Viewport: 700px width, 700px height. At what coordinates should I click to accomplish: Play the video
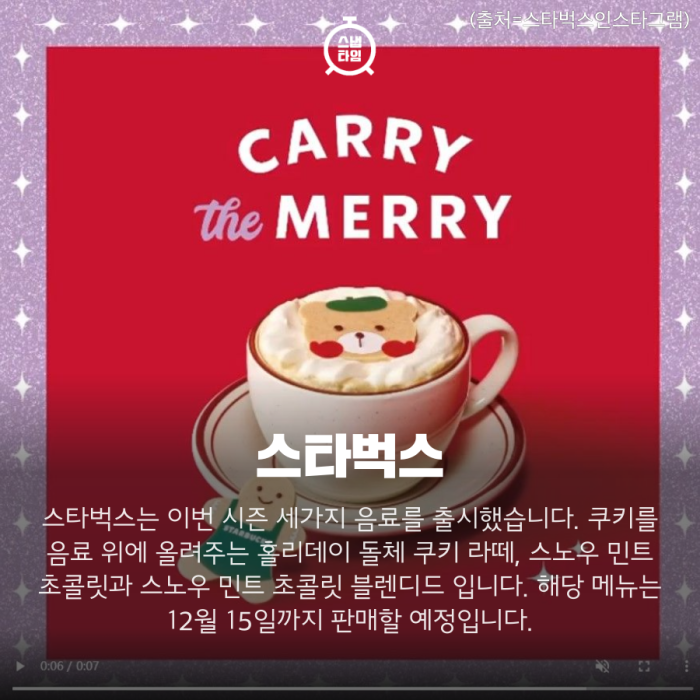[x=19, y=666]
